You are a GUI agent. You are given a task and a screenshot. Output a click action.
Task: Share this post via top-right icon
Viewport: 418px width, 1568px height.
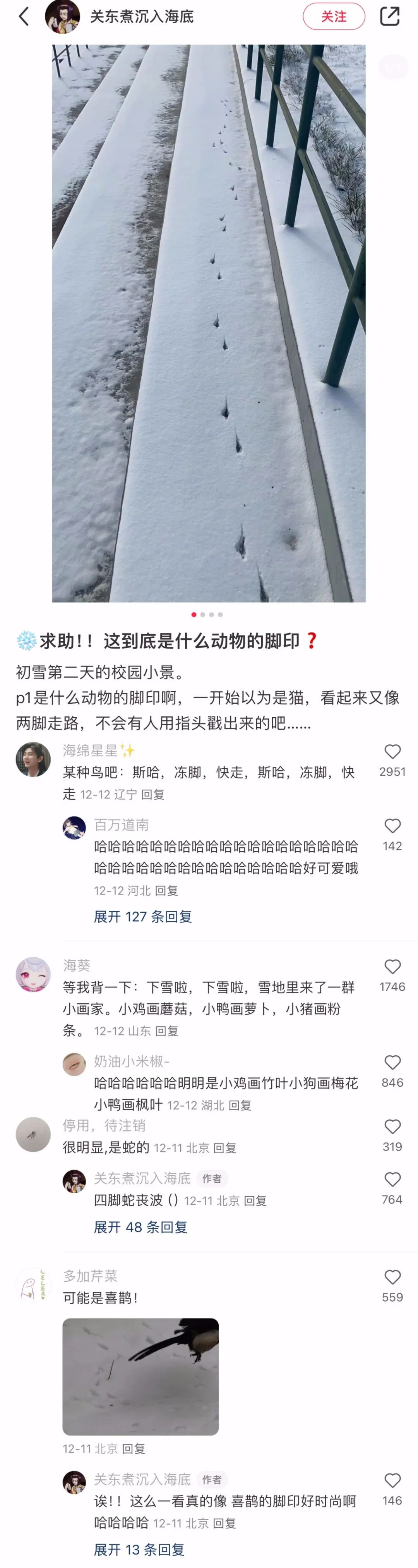pos(389,16)
